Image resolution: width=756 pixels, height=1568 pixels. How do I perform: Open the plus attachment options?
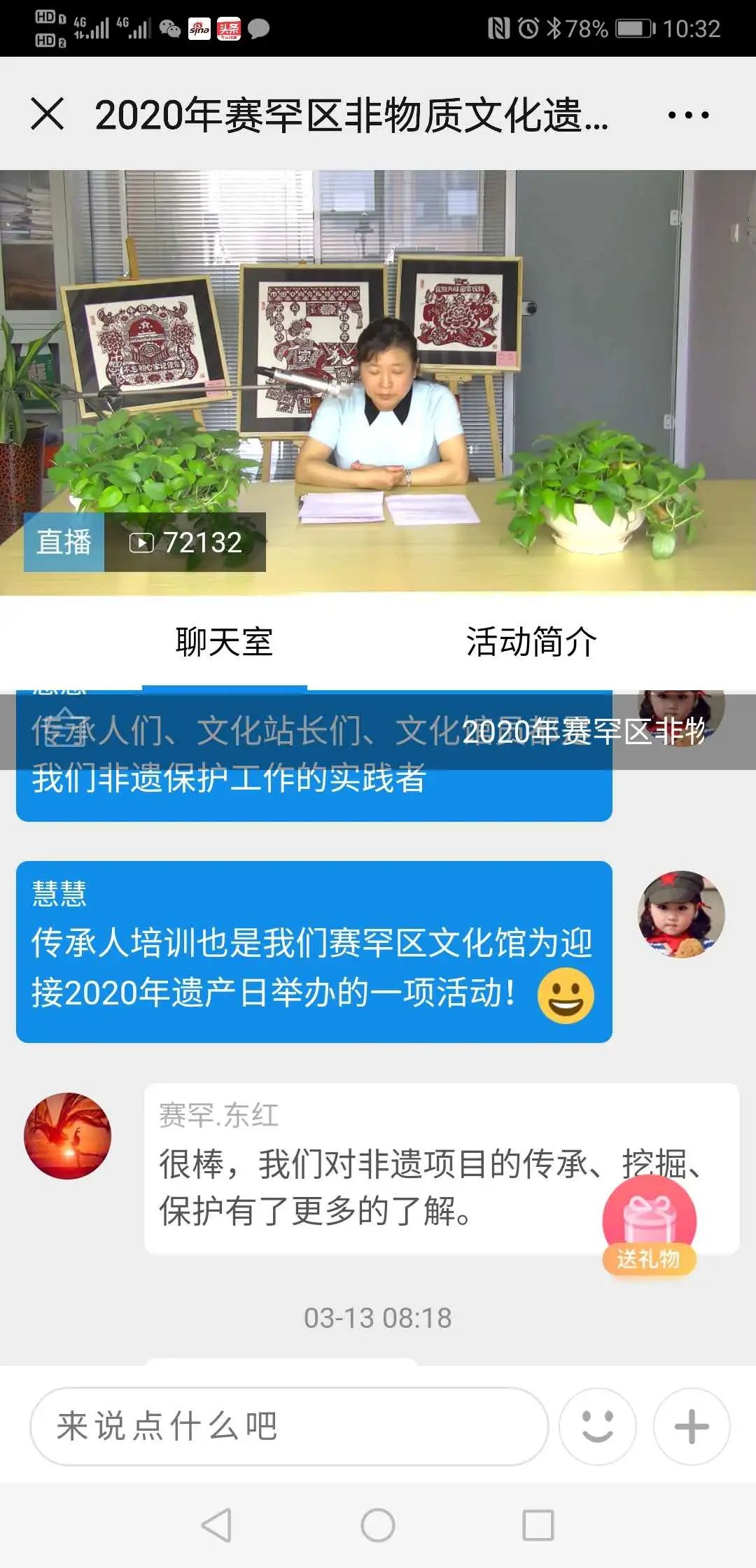(x=692, y=1426)
